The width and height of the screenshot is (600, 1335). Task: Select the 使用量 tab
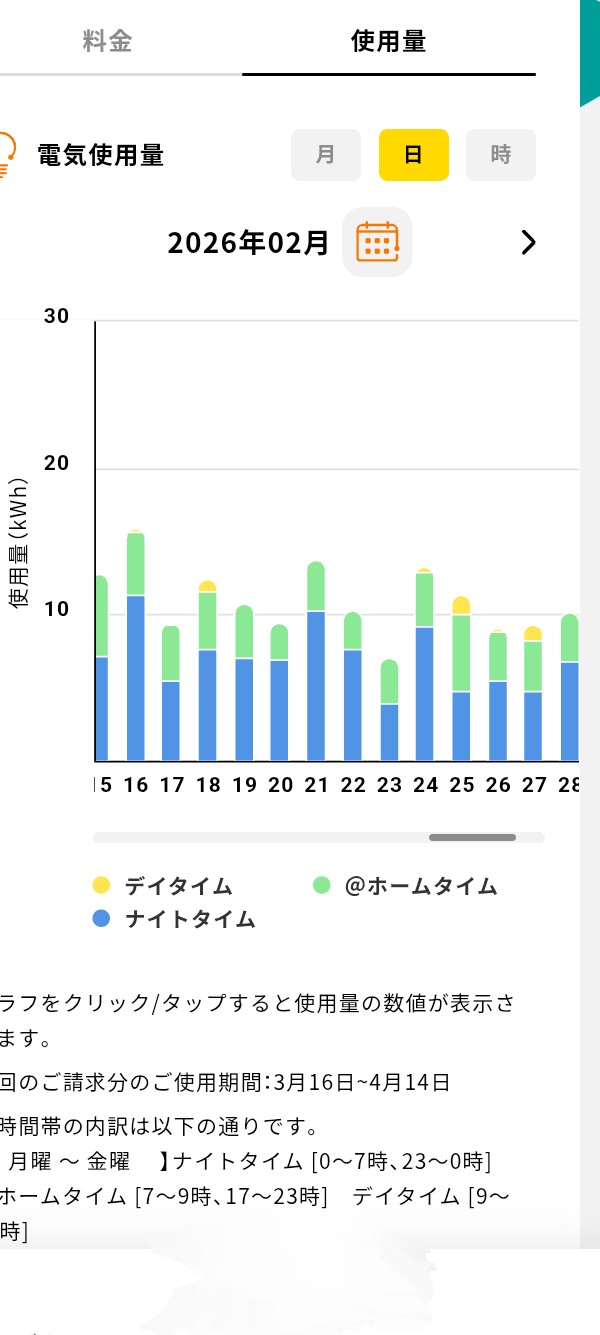click(x=388, y=42)
